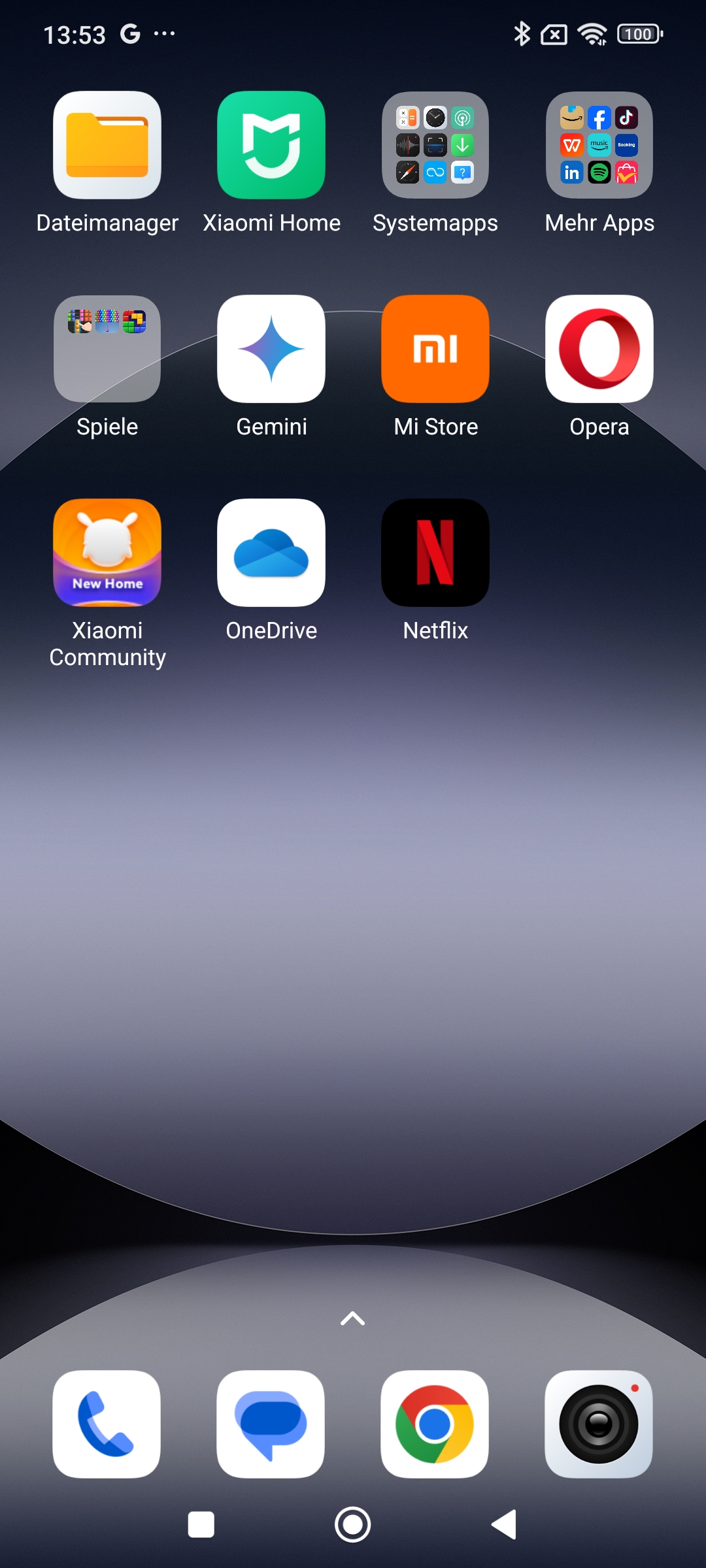Open the Systemapps folder
The image size is (706, 1568).
(435, 145)
